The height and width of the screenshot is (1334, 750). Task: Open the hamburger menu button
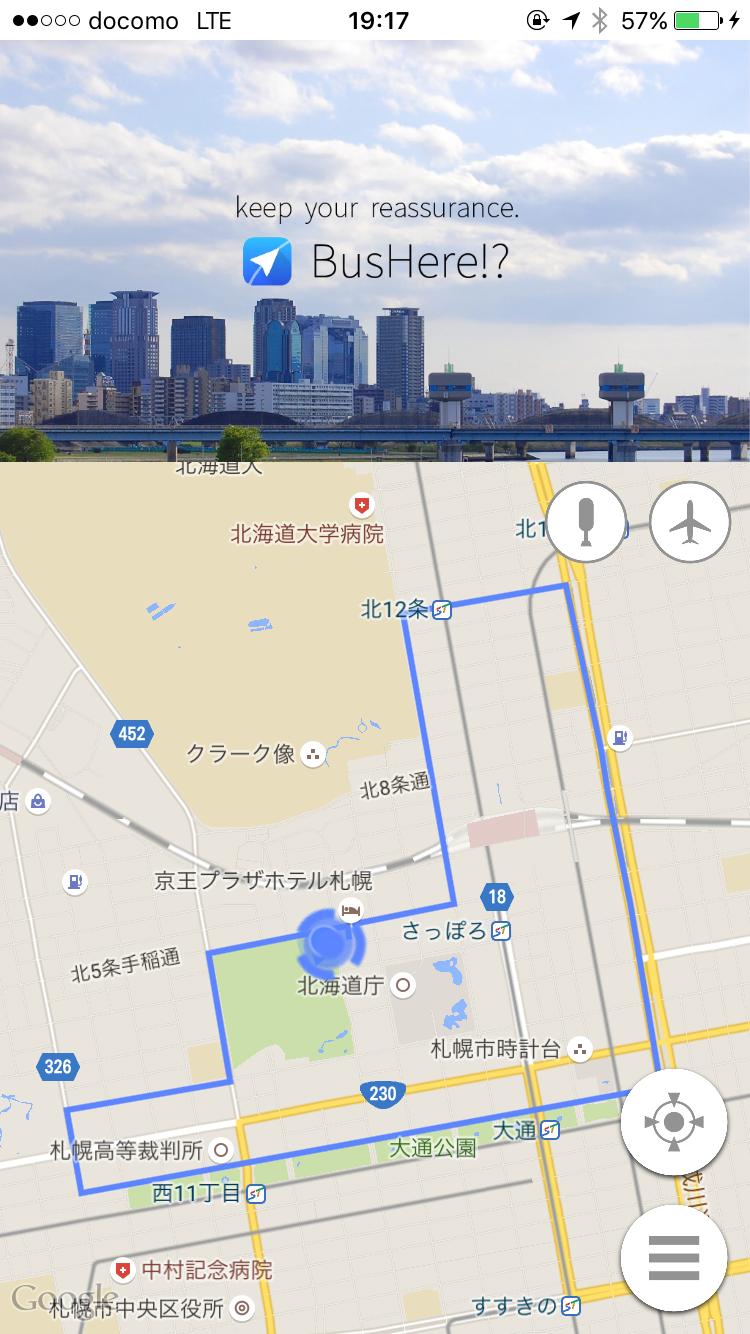click(x=674, y=1257)
